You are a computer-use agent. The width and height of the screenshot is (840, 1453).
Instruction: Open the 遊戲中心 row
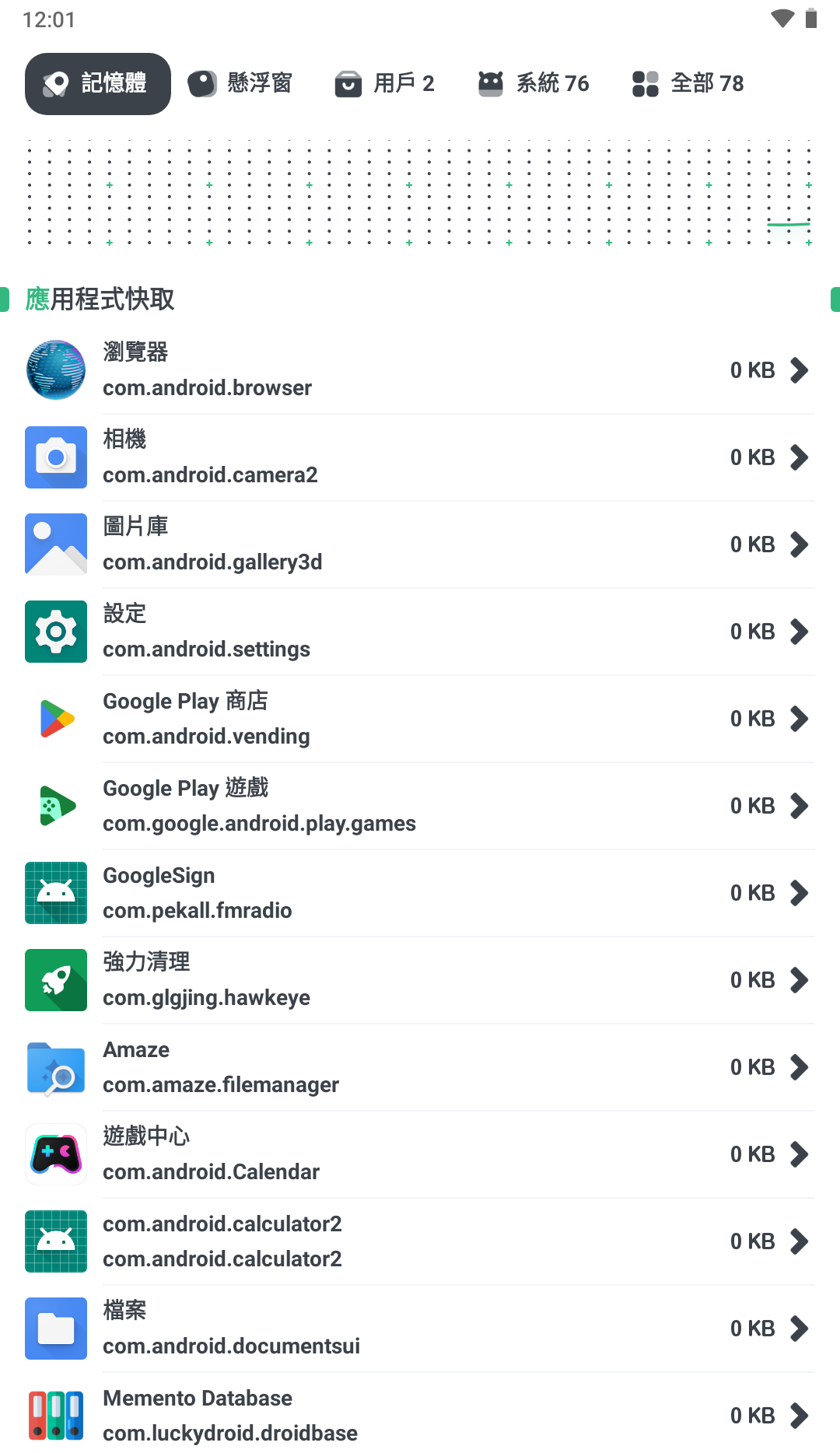(420, 1154)
